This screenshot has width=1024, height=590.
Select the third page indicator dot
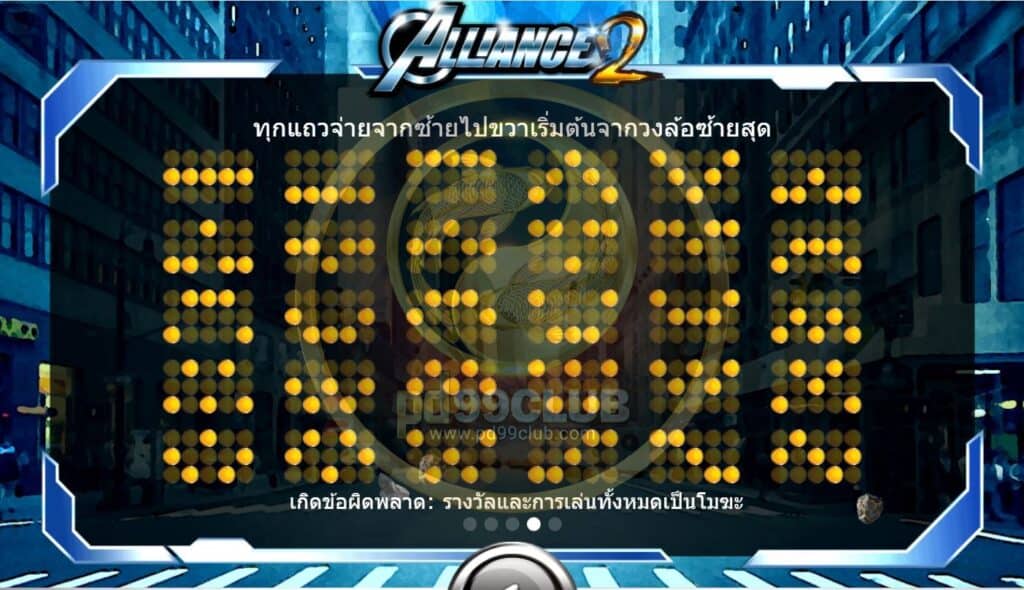(512, 524)
